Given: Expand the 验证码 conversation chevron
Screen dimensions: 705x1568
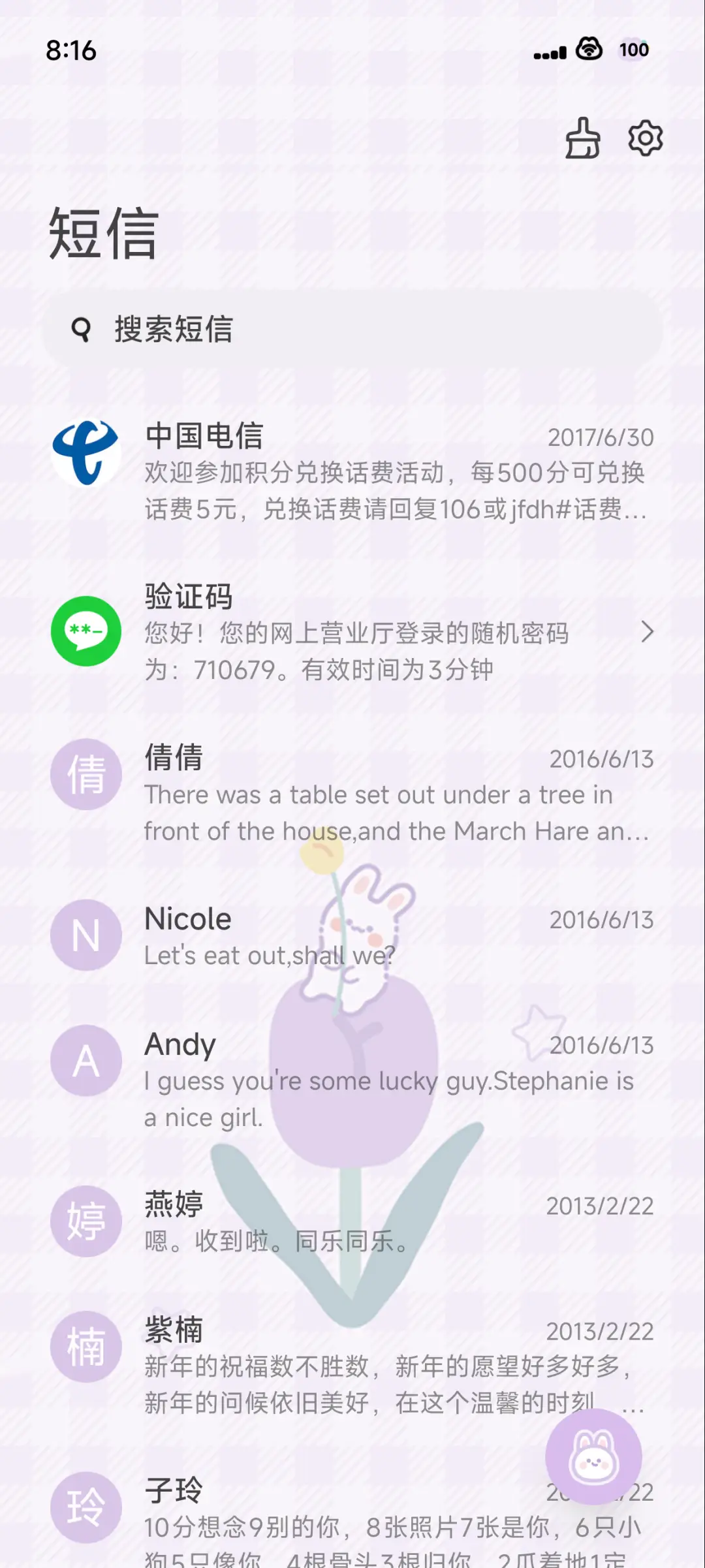Looking at the screenshot, I should [x=648, y=632].
